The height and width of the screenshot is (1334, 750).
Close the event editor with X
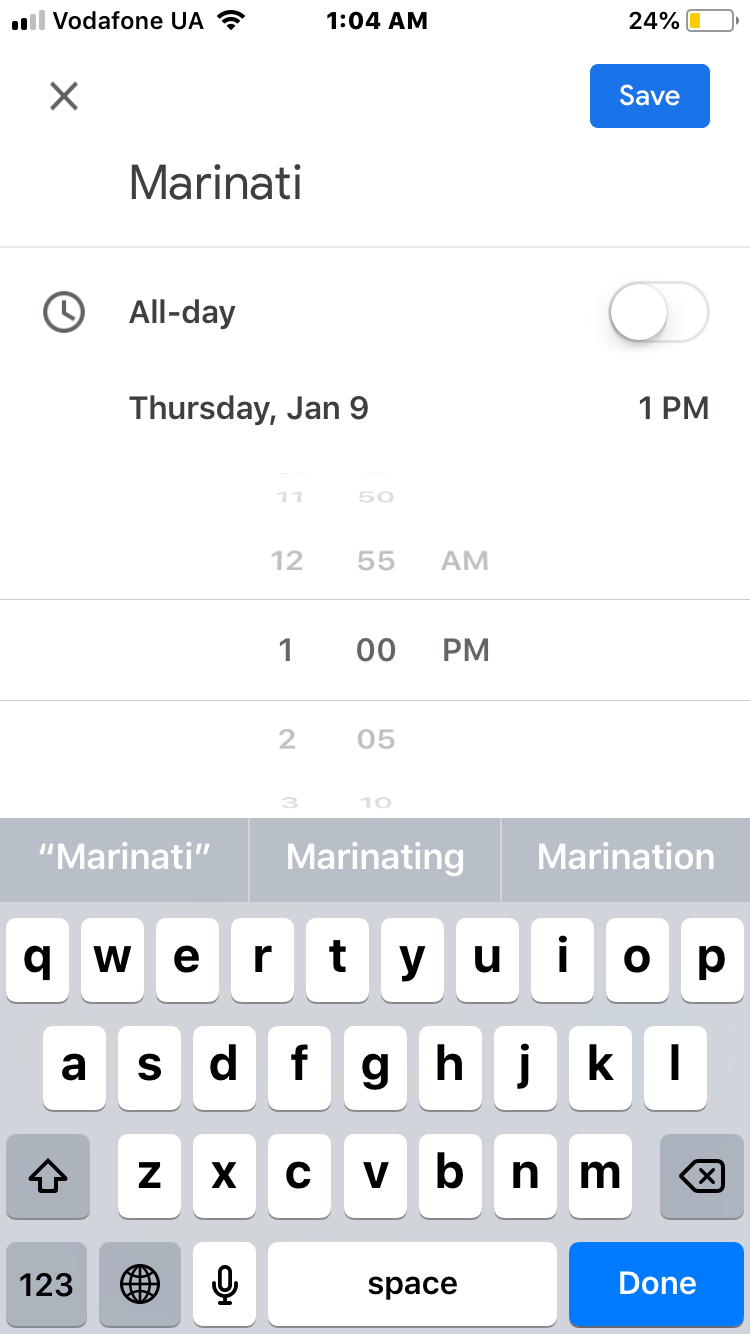64,97
